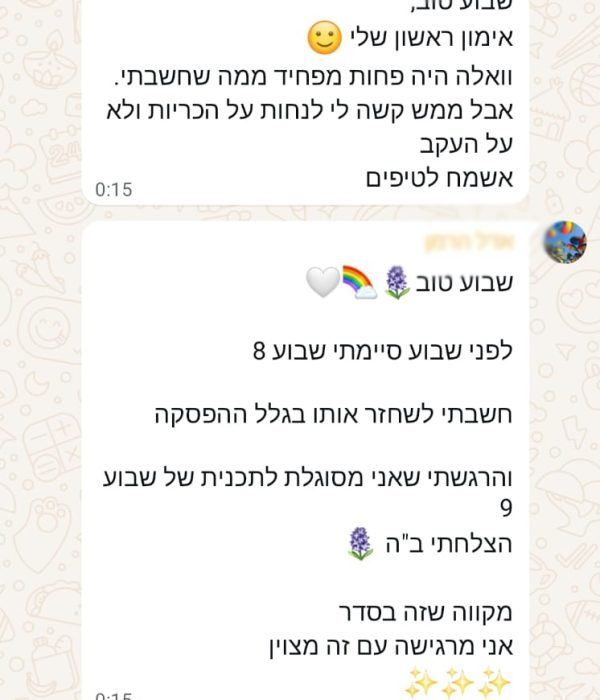The width and height of the screenshot is (600, 700).
Task: Tap the blurred sender name above the message
Action: coord(469,243)
